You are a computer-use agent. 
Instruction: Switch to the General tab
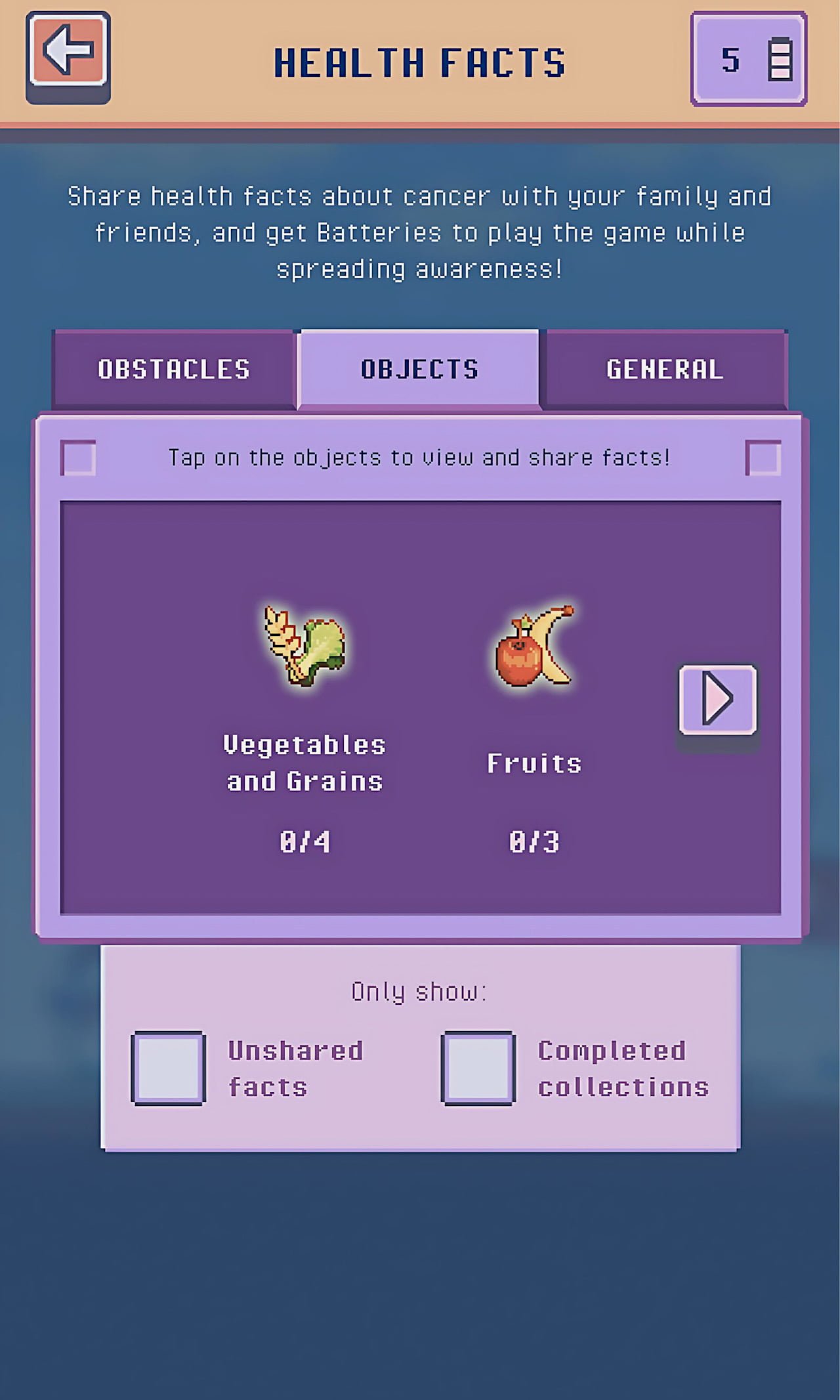(665, 370)
